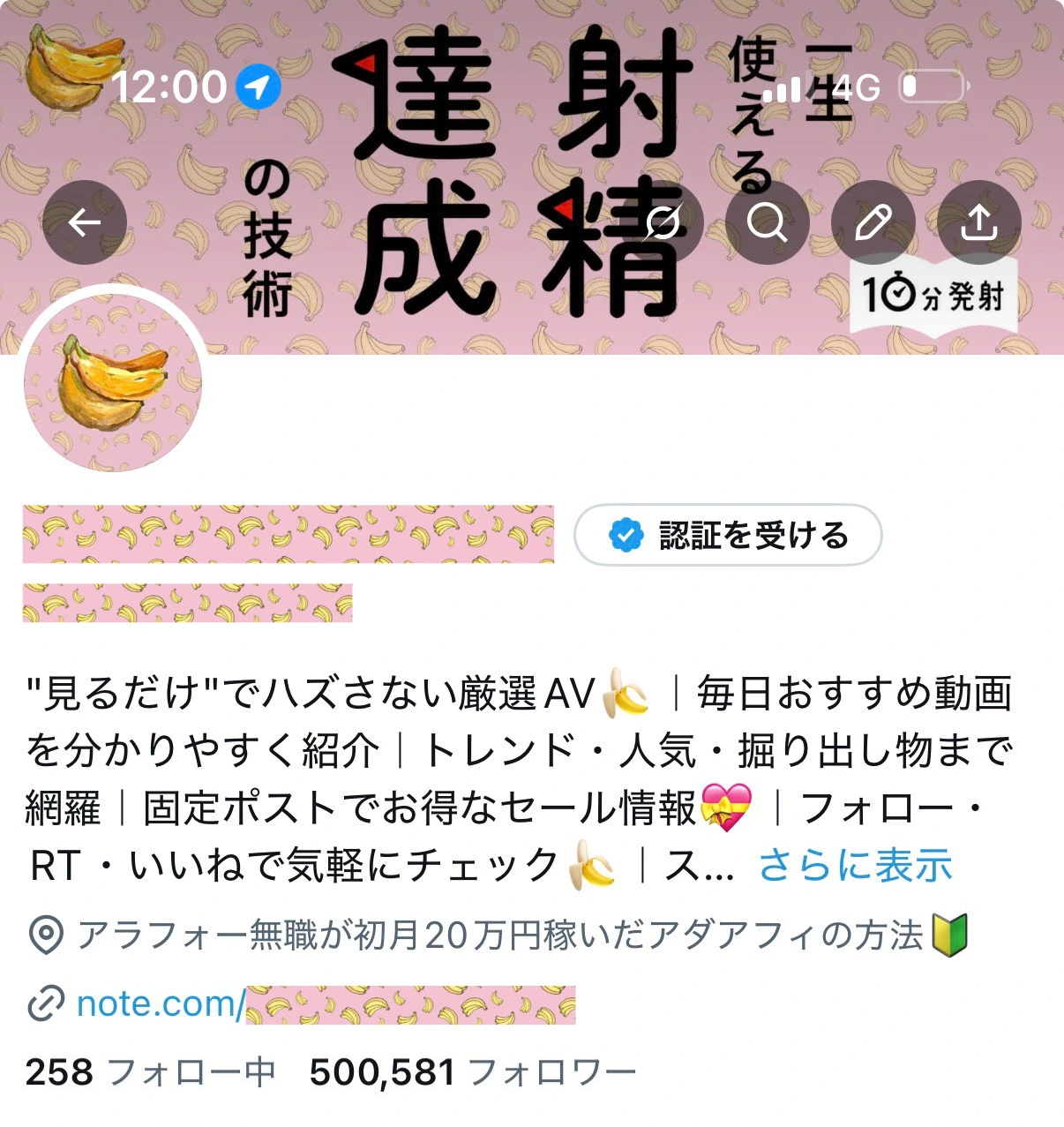Tap the 認証を受ける button
Viewport: 1064px width, 1127px height.
point(728,535)
